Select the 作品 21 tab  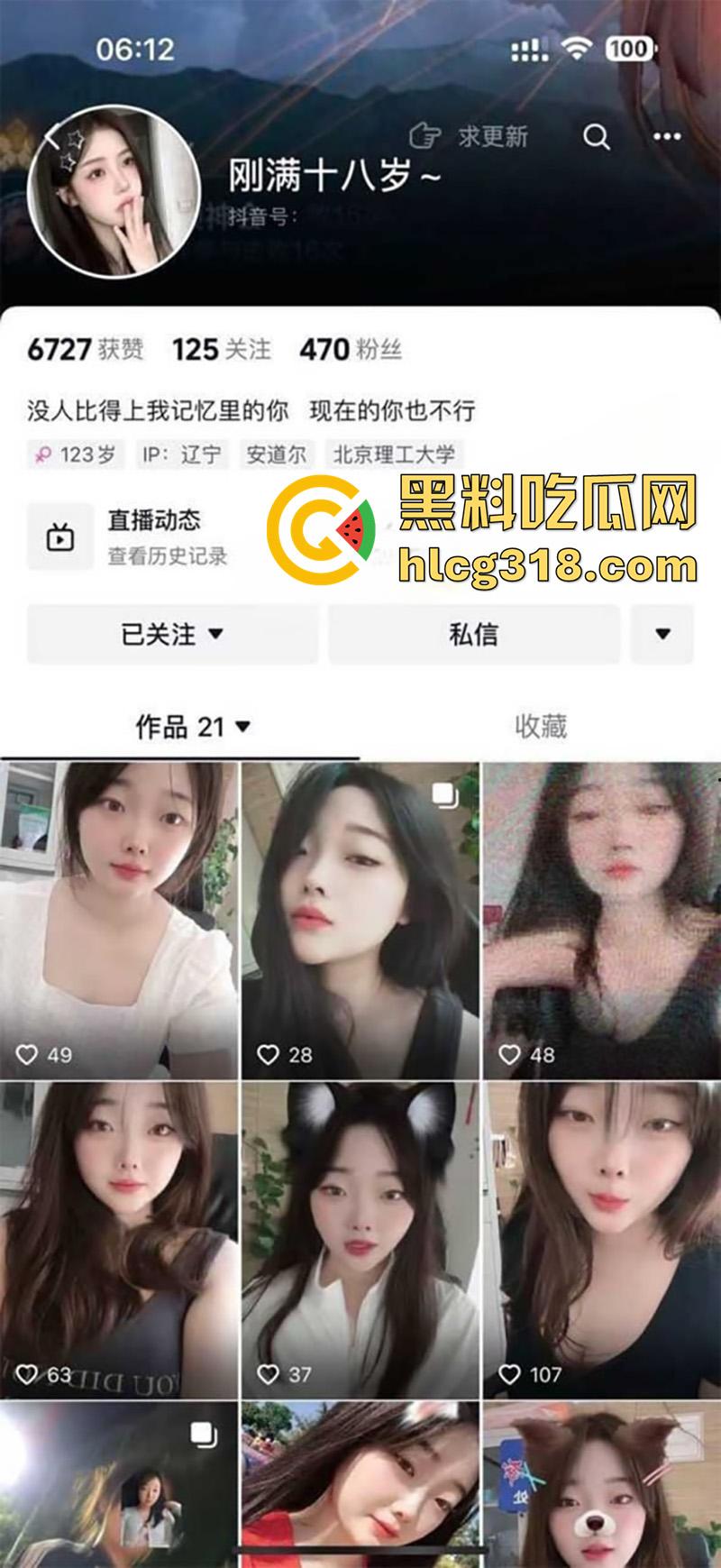[x=192, y=726]
